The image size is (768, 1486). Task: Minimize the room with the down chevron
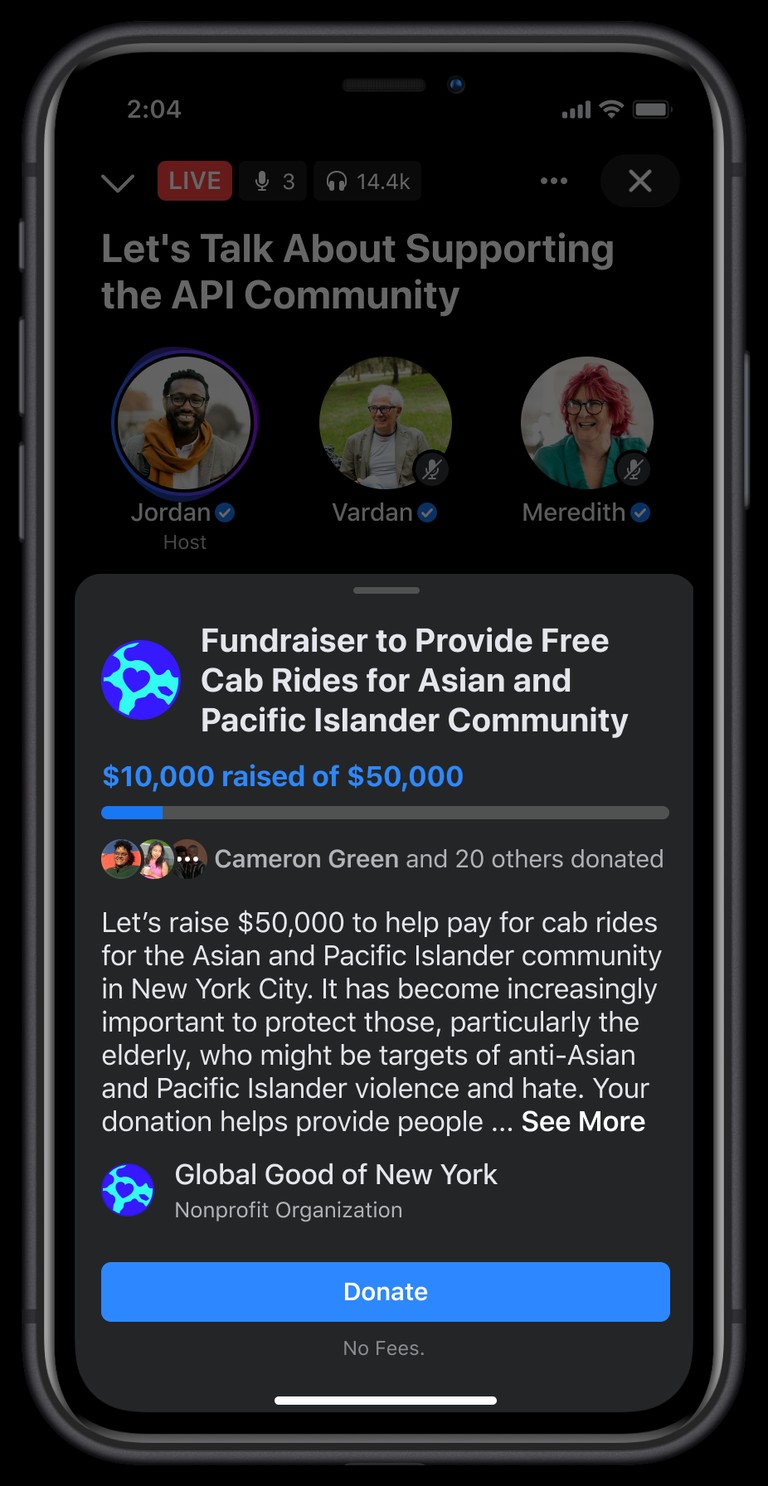(x=118, y=182)
